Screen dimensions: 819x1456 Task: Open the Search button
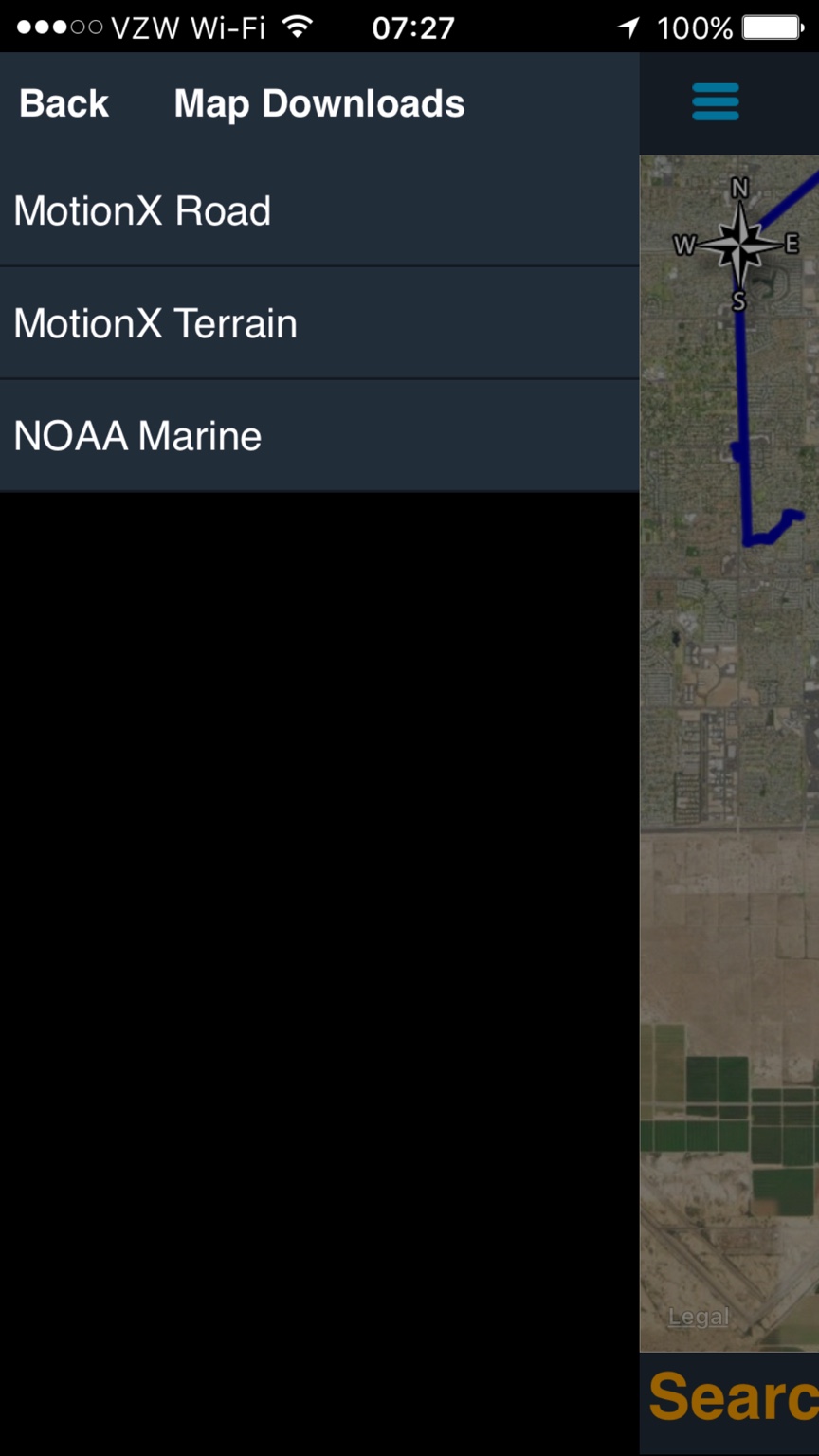(734, 1399)
